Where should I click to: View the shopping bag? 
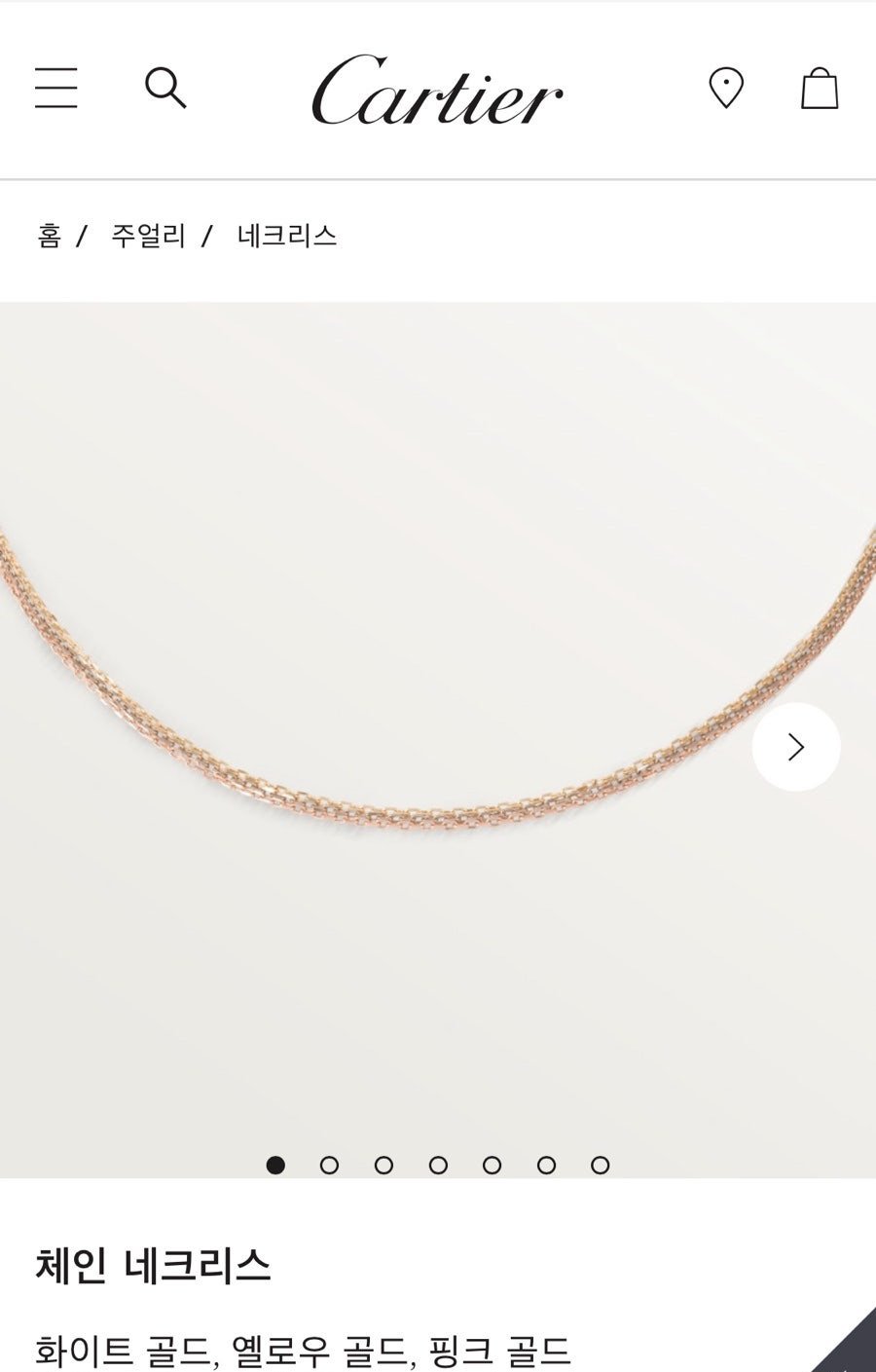click(820, 89)
